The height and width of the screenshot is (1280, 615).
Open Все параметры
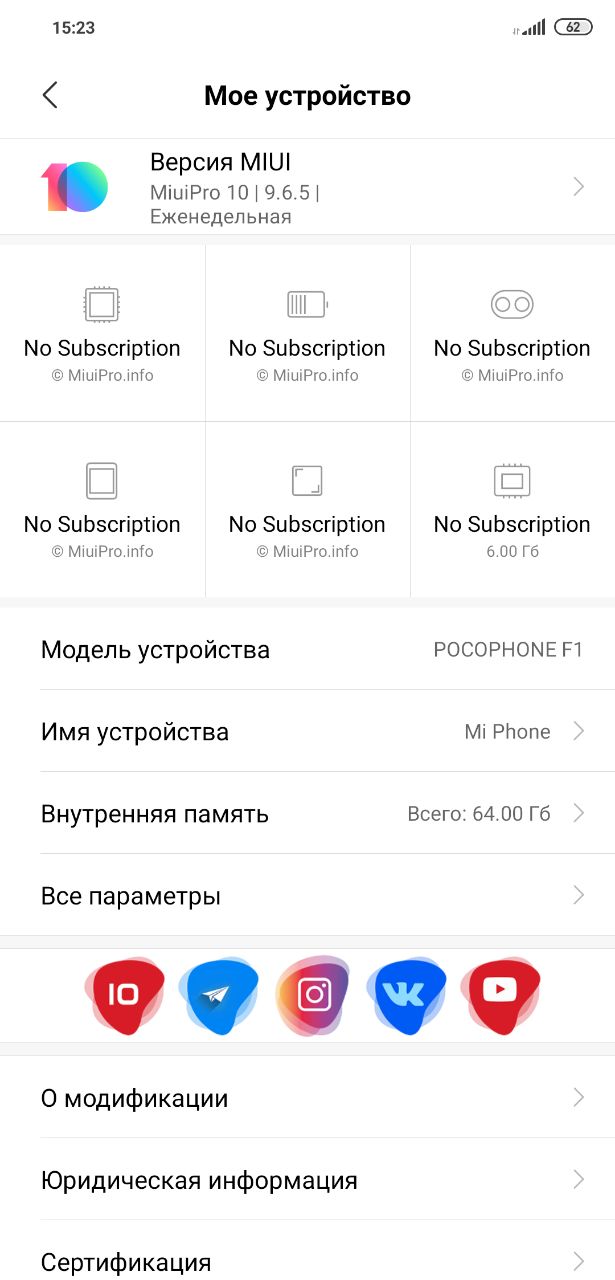pyautogui.click(x=307, y=895)
